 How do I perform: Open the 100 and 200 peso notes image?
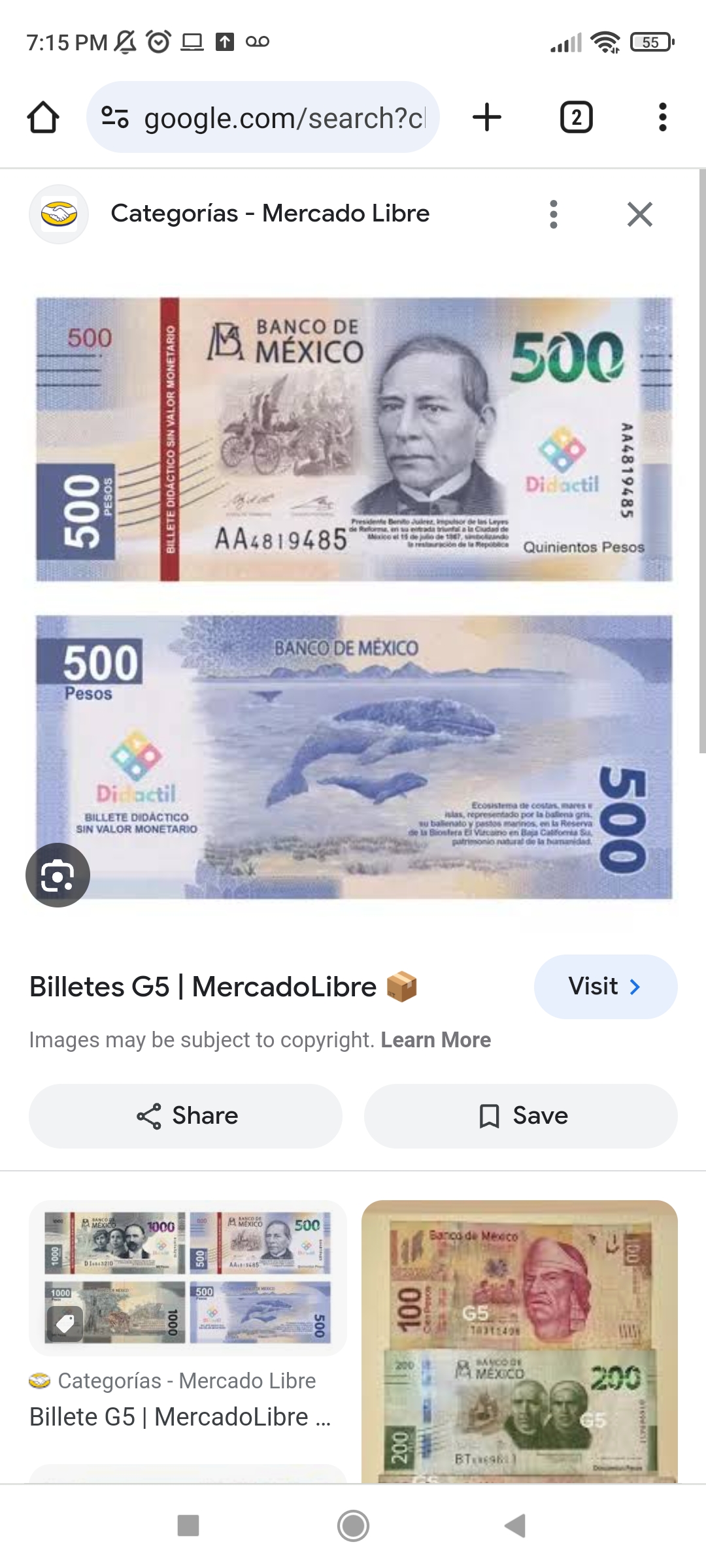520,1339
